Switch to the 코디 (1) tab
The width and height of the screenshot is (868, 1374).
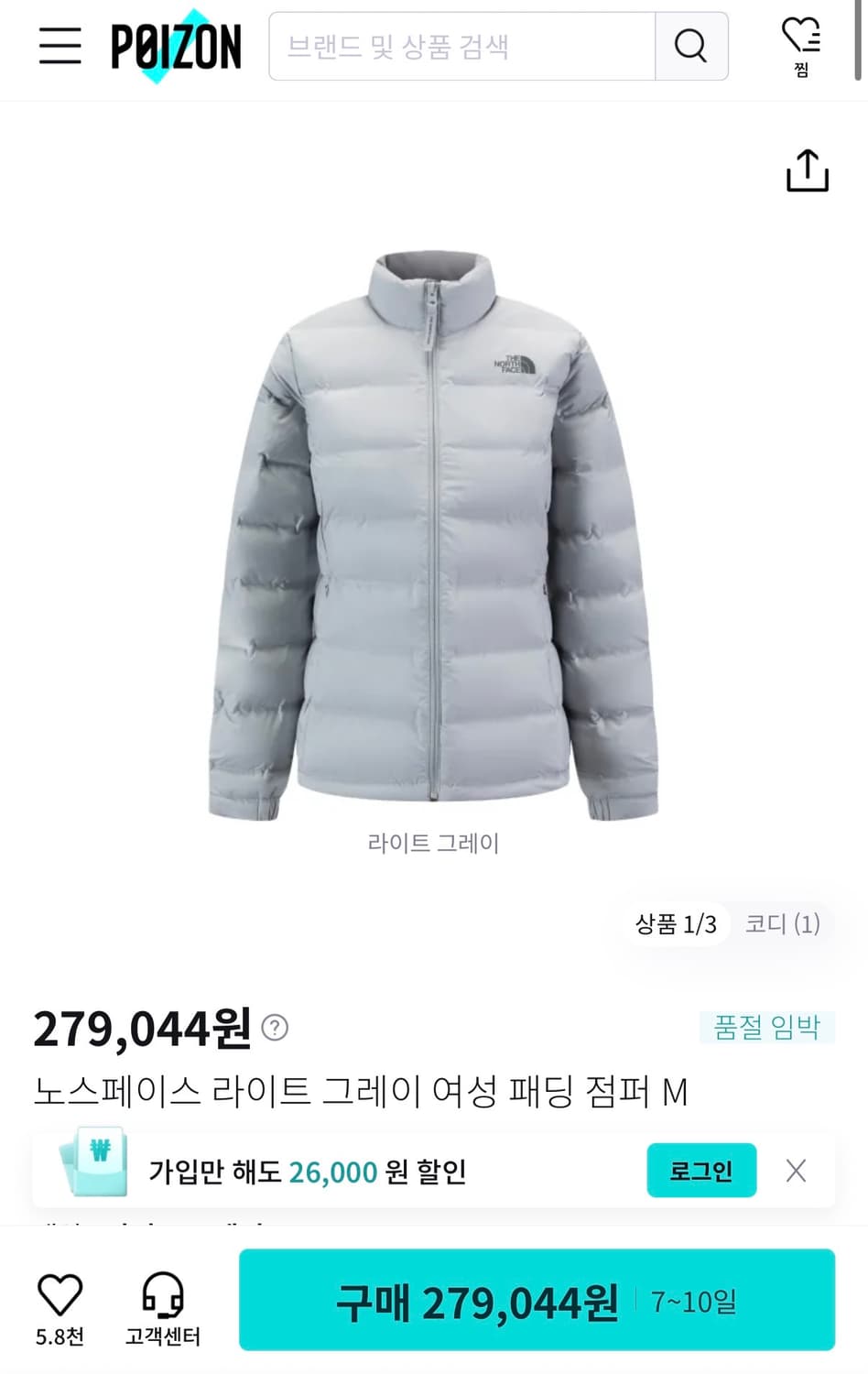click(784, 924)
